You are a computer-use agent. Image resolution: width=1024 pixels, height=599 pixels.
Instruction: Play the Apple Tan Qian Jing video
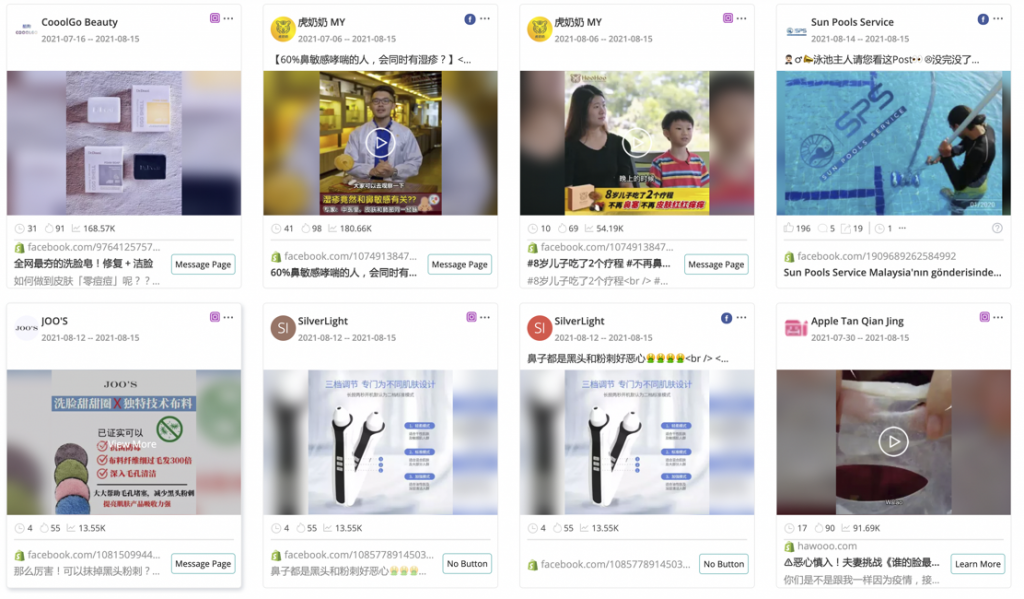click(x=893, y=441)
